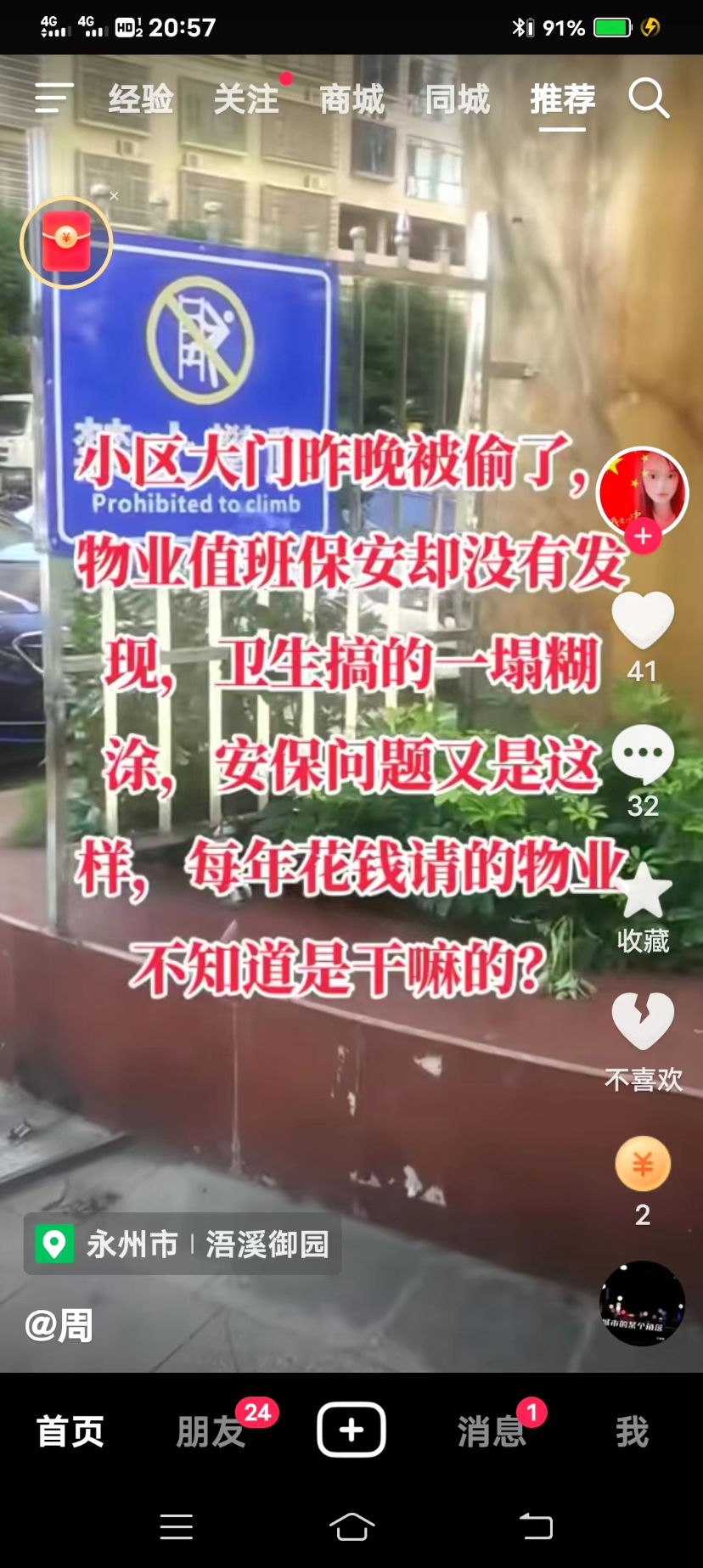Open the hamburger menu
Screen dimensions: 703x1568
click(x=53, y=98)
